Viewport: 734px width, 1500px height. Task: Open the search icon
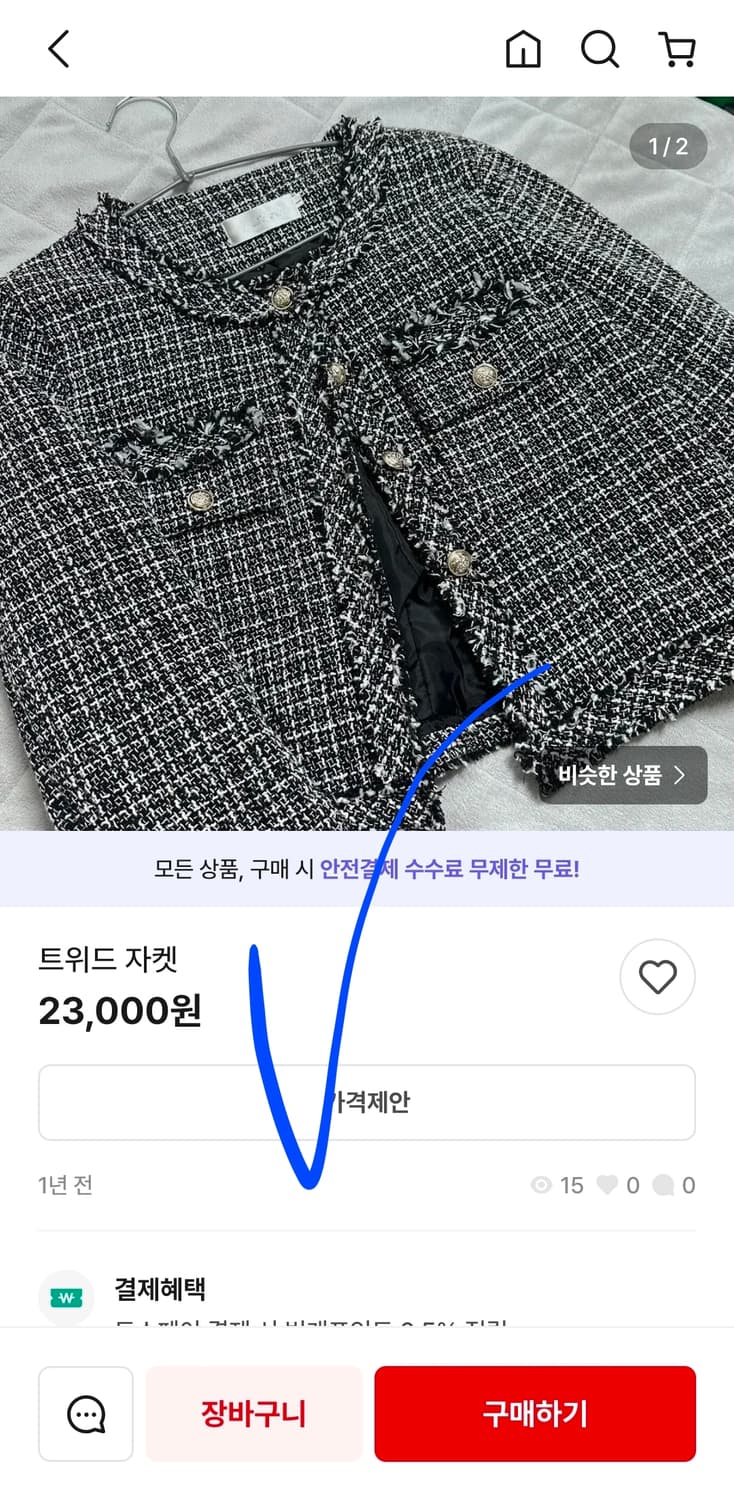pos(600,49)
